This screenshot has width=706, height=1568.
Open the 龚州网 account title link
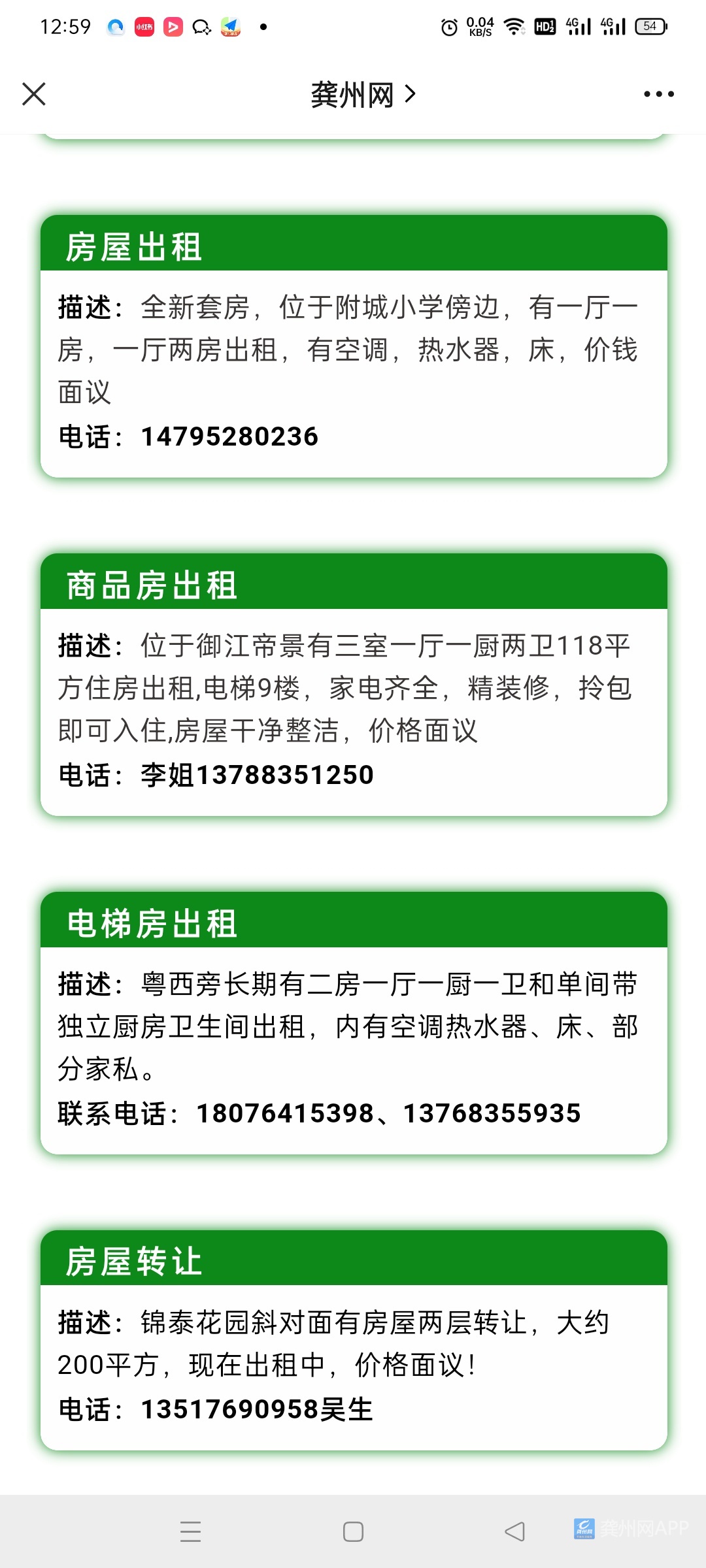pos(362,95)
